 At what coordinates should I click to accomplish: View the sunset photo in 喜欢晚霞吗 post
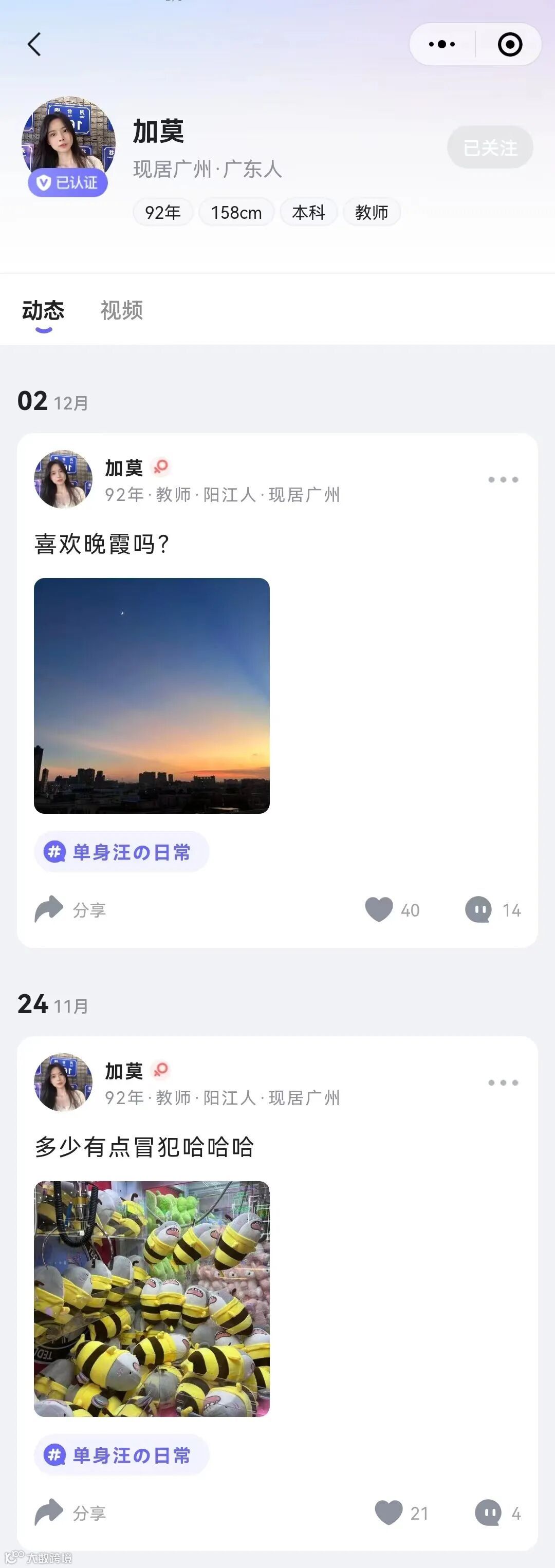[x=152, y=695]
